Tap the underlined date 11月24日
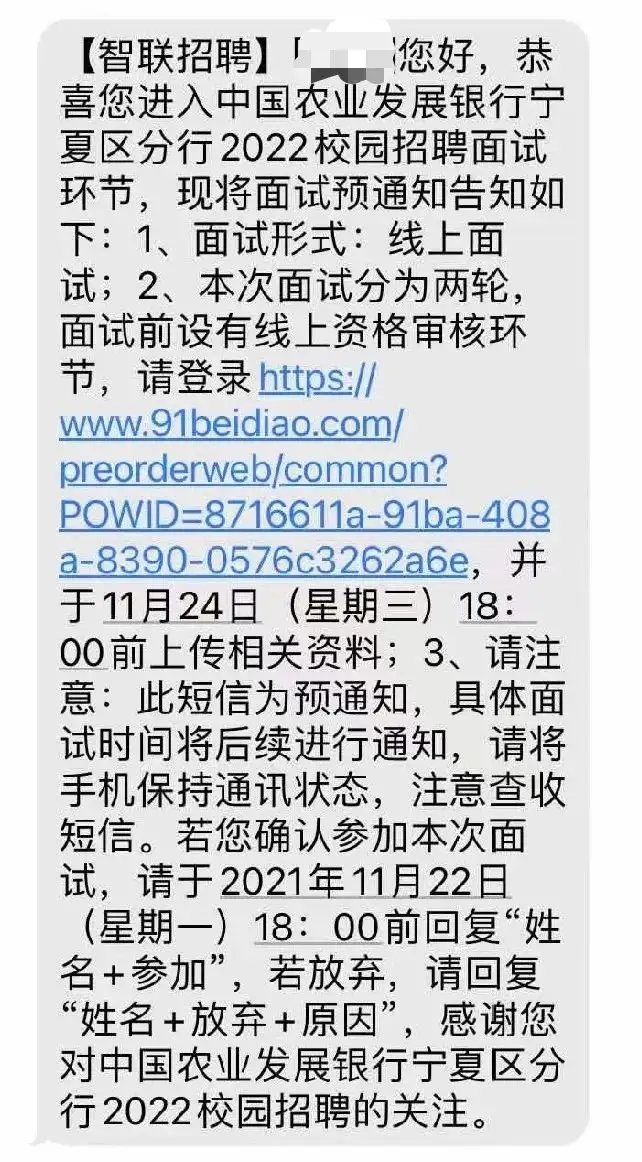This screenshot has height=1162, width=642. (180, 608)
